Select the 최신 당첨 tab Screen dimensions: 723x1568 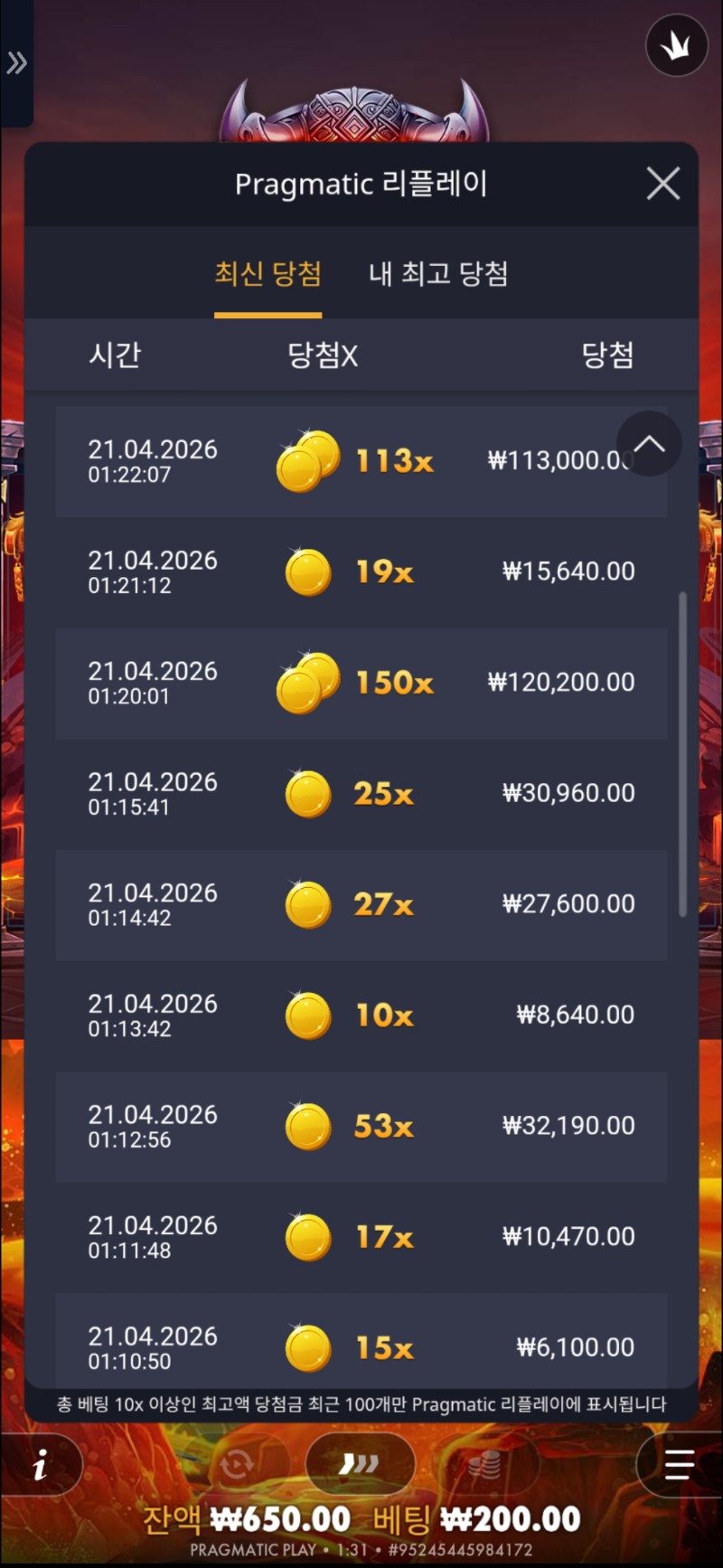click(x=268, y=273)
